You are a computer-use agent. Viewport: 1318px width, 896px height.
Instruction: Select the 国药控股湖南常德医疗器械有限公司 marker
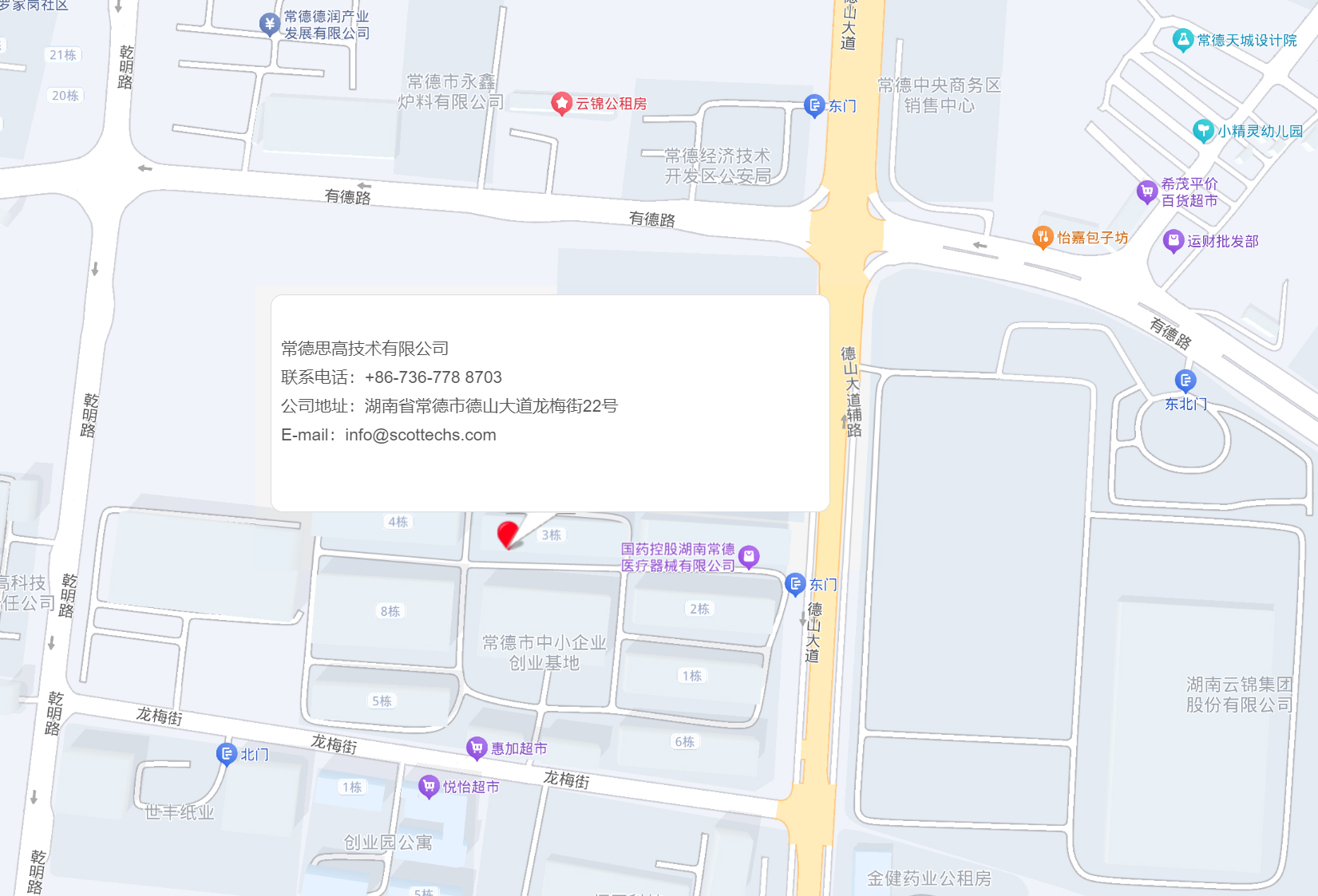[749, 556]
